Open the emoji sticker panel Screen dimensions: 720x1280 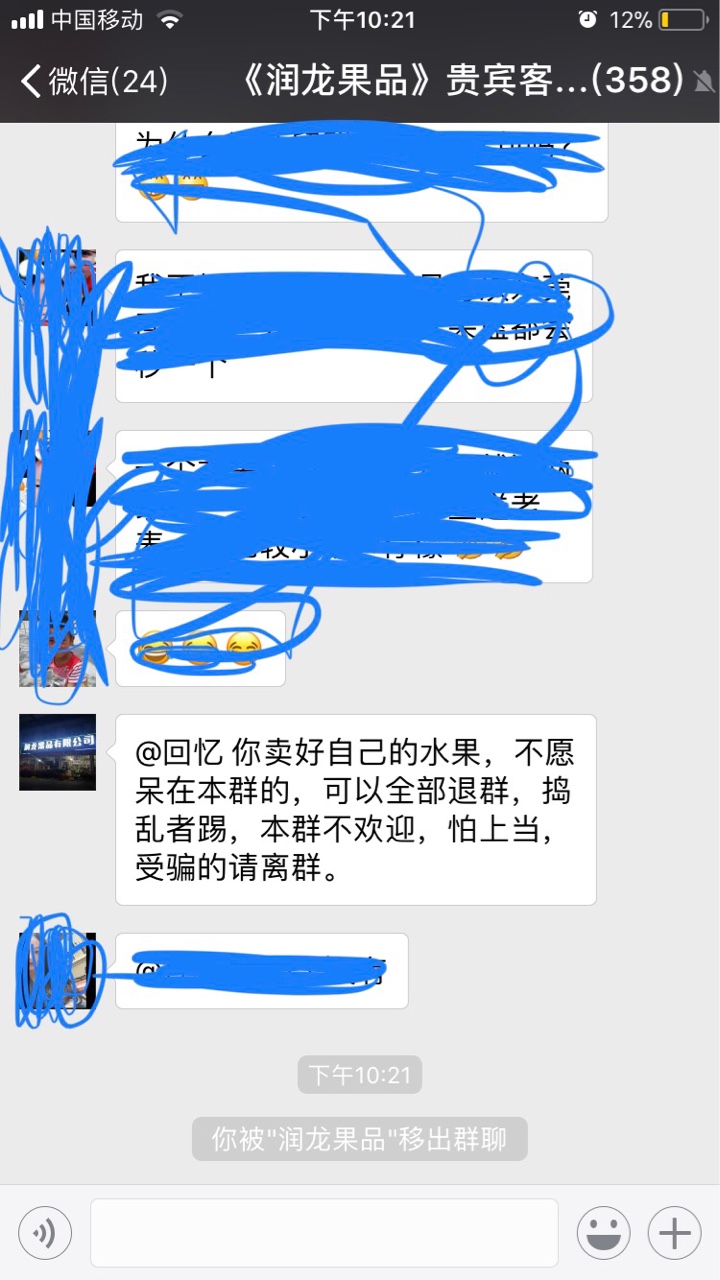(603, 1233)
